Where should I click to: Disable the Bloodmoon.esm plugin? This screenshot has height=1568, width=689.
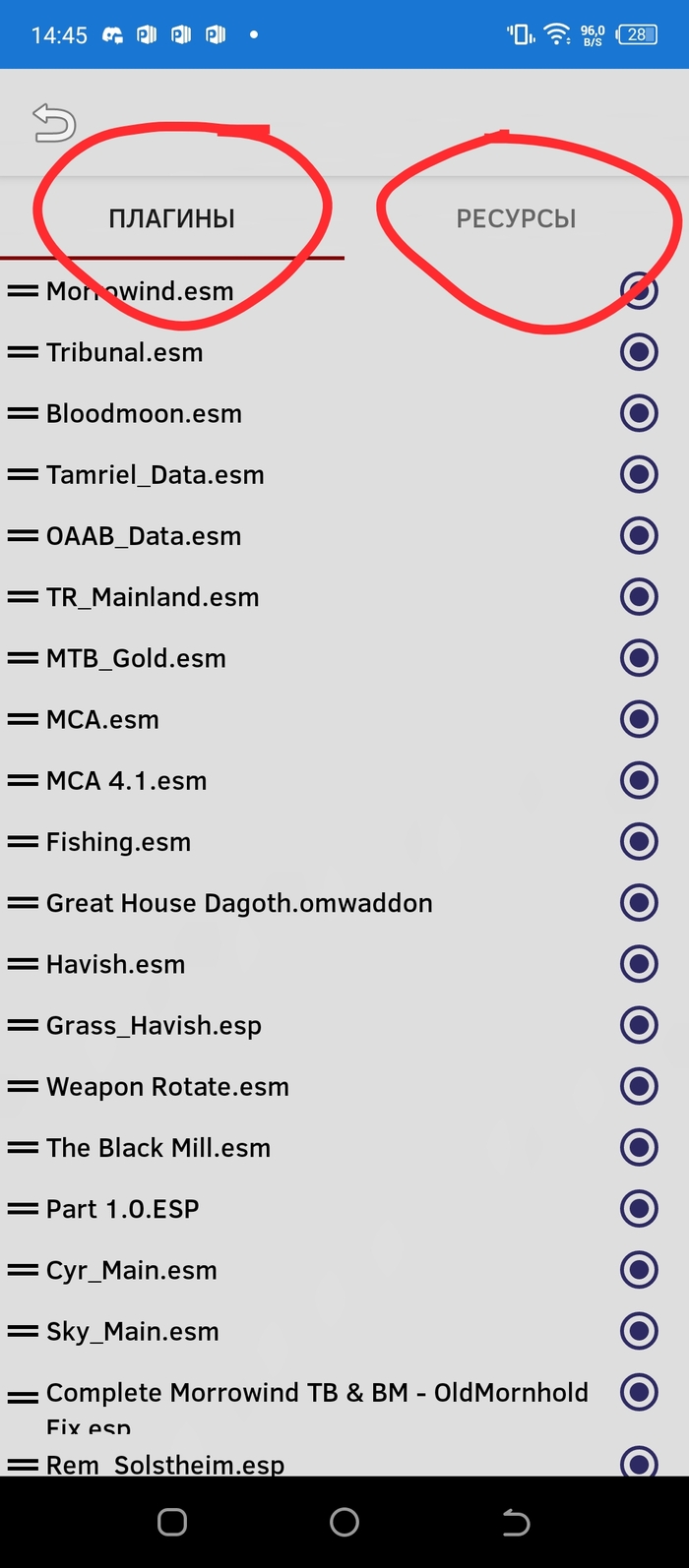pos(639,413)
